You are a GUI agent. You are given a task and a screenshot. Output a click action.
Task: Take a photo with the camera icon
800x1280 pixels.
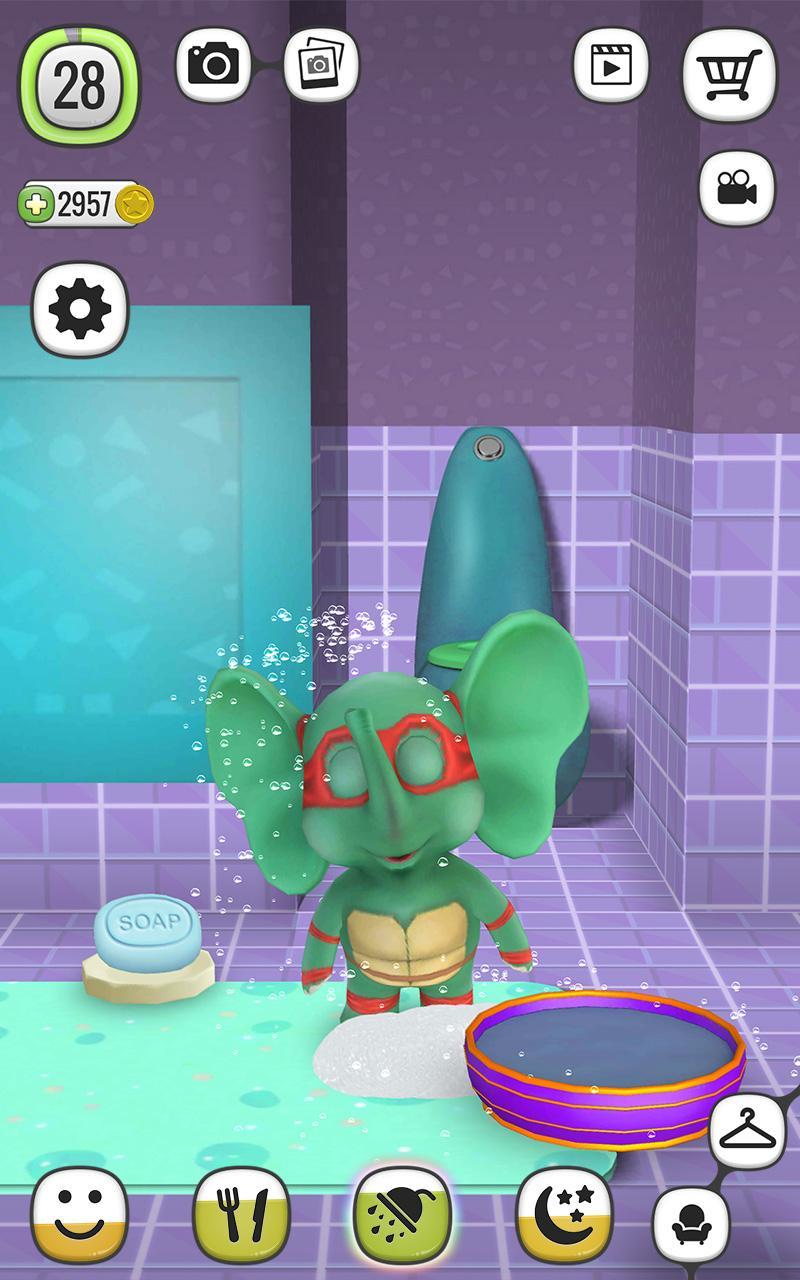click(x=213, y=66)
